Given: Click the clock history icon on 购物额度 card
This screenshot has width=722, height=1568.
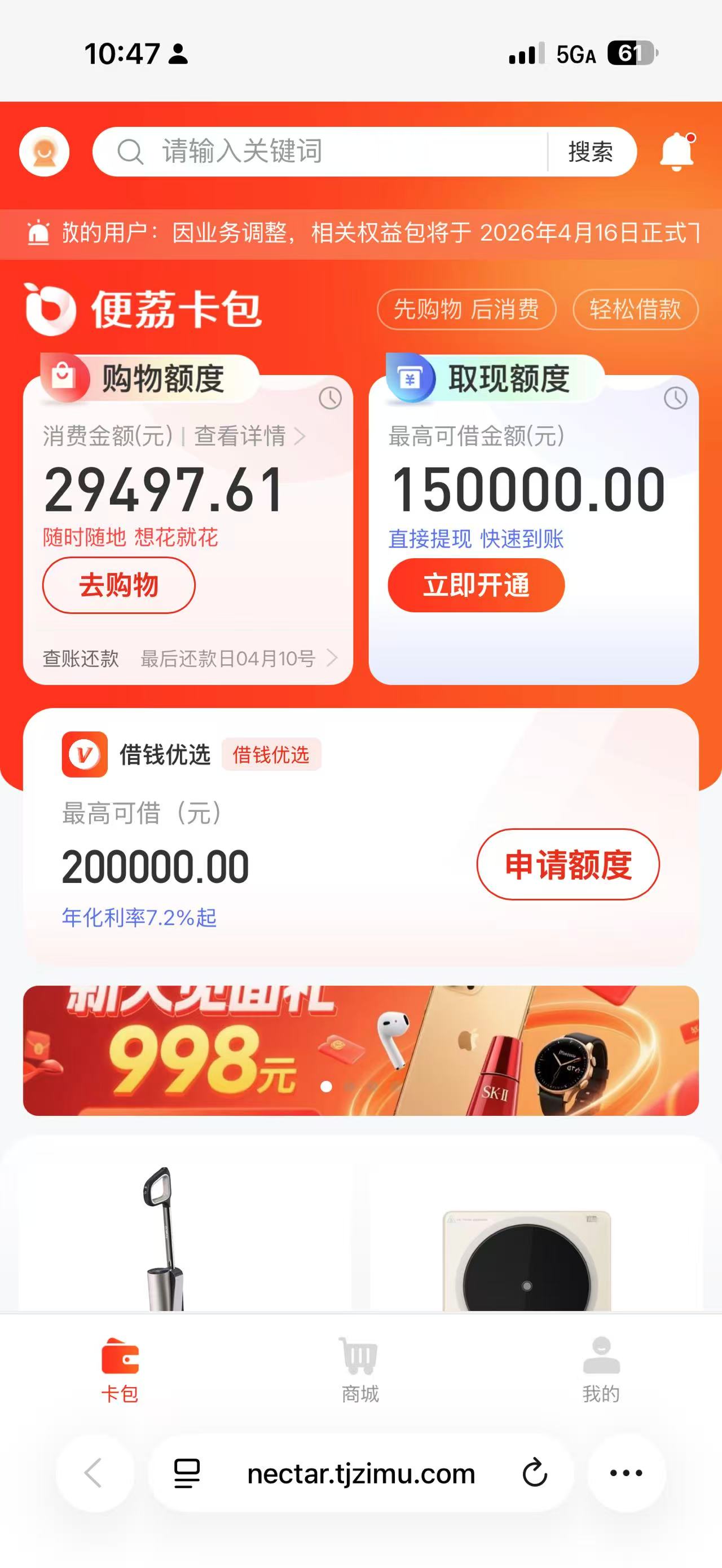Looking at the screenshot, I should [329, 397].
